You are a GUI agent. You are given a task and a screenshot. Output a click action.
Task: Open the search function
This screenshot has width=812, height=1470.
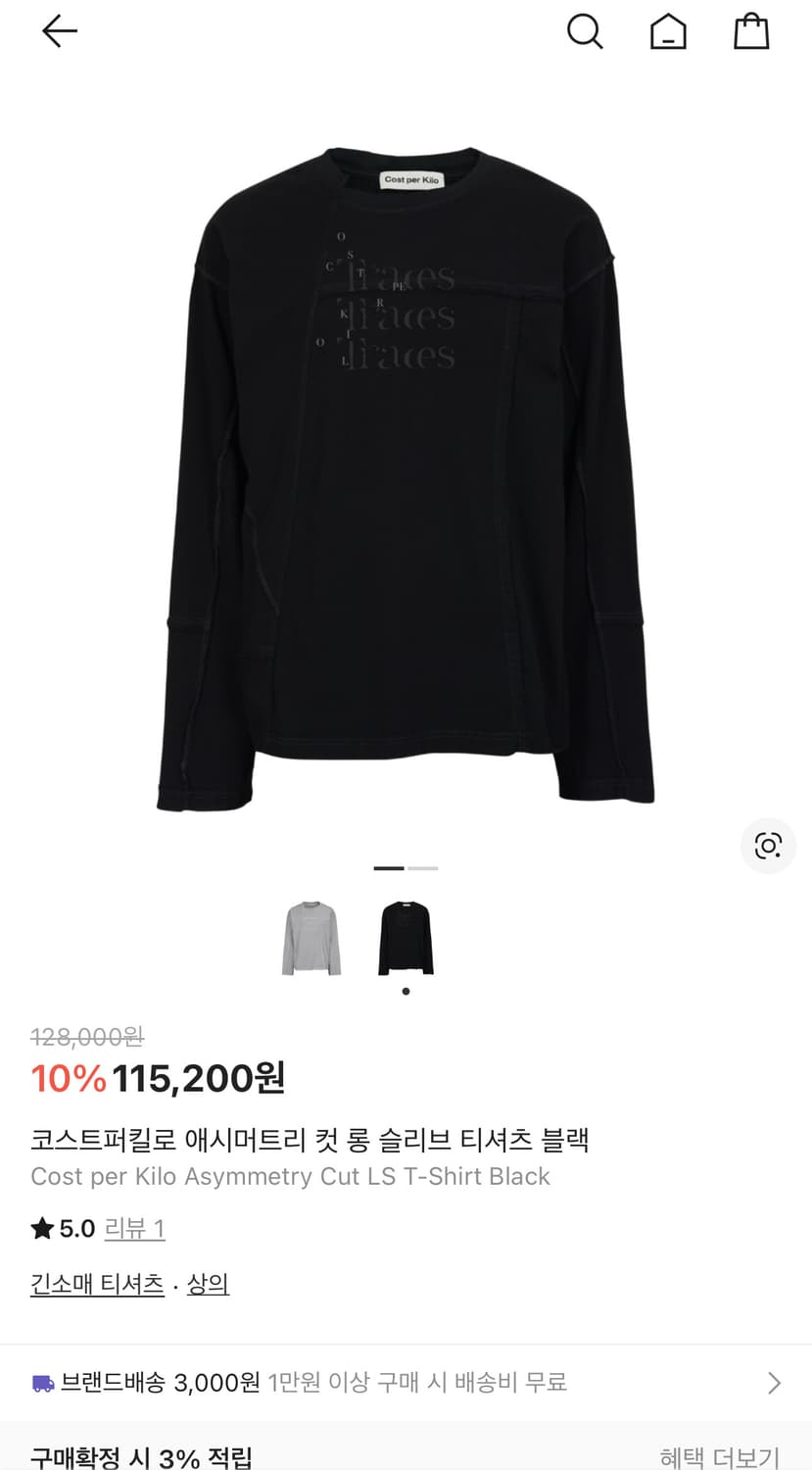[x=585, y=30]
